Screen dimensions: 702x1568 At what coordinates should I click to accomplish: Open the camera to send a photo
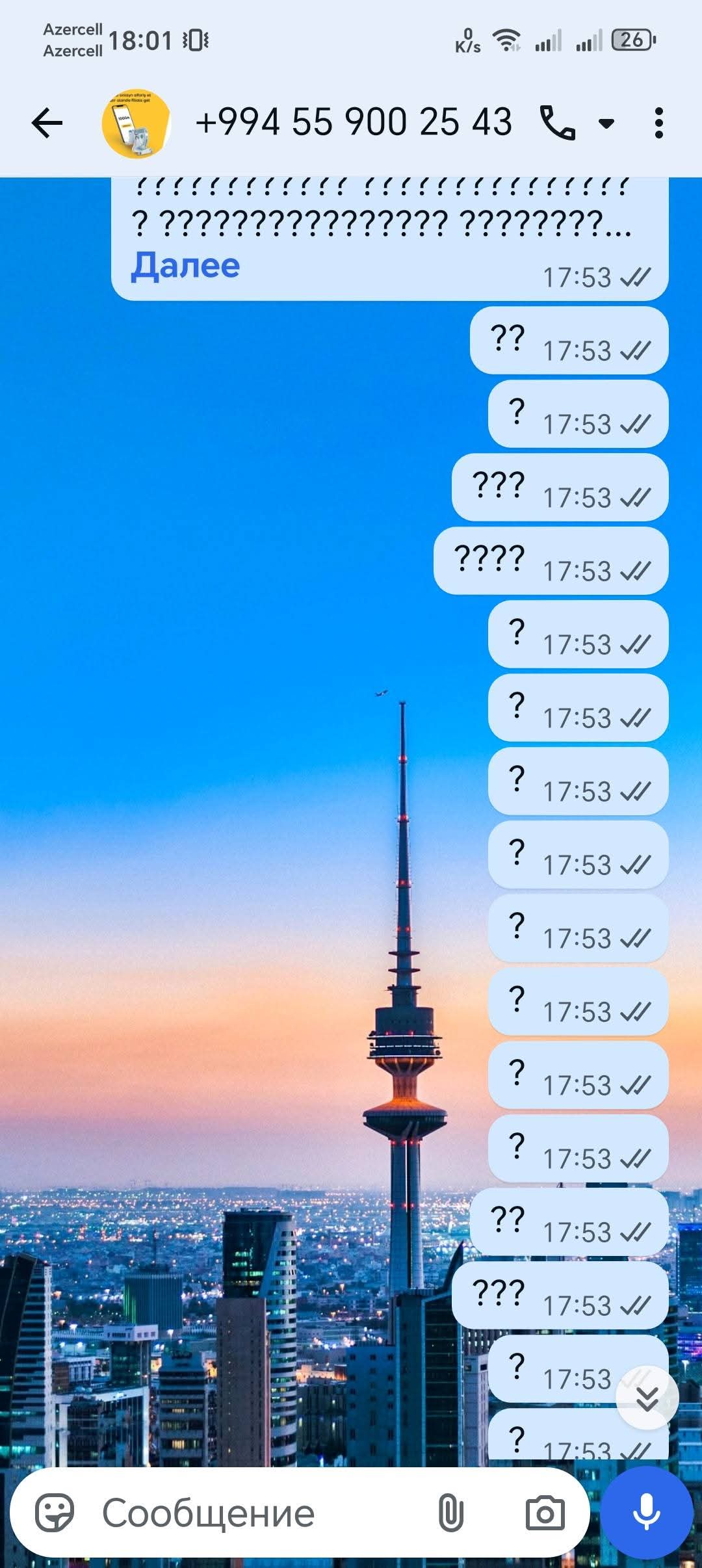[x=545, y=1512]
